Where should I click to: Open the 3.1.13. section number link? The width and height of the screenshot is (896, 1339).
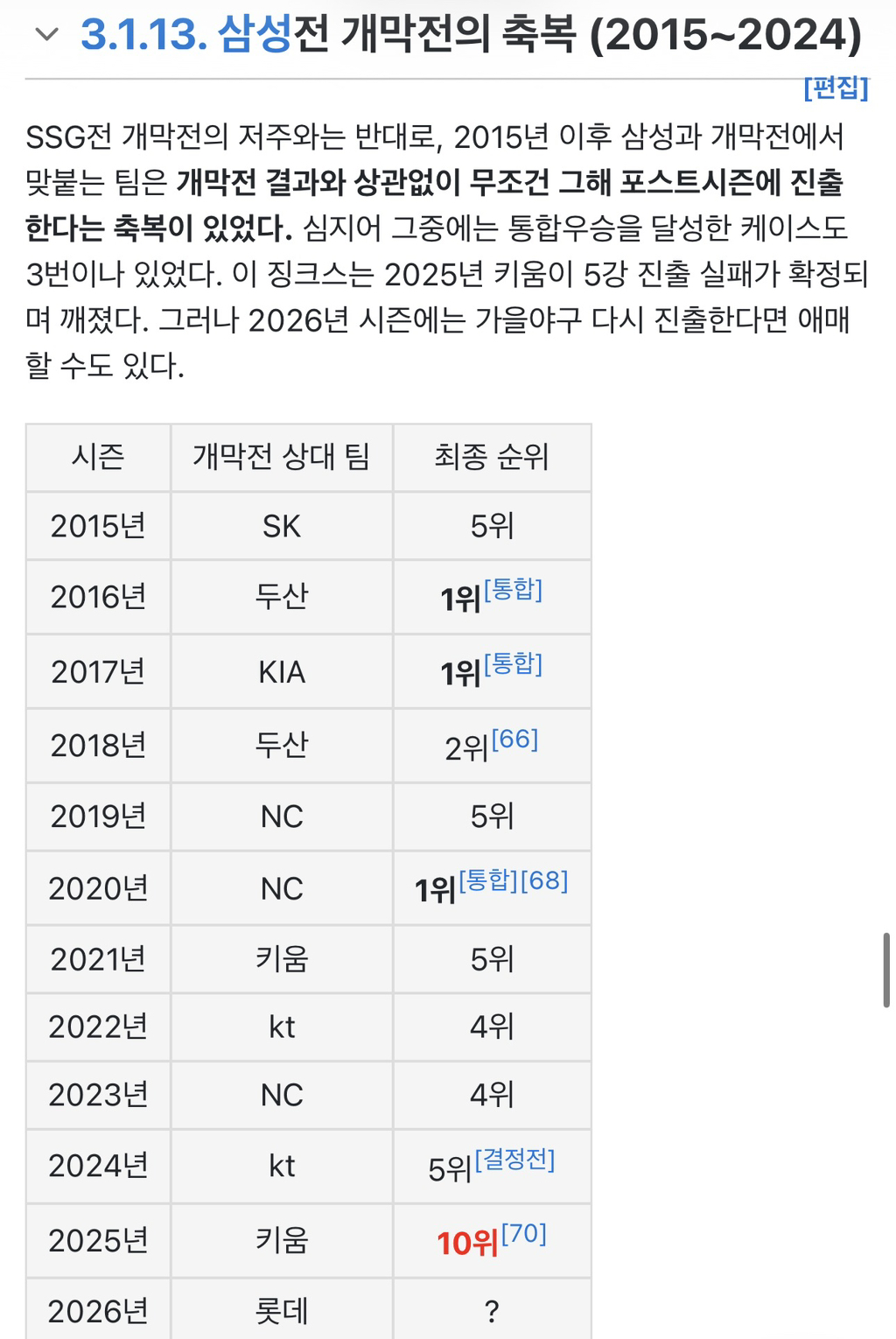tap(143, 34)
